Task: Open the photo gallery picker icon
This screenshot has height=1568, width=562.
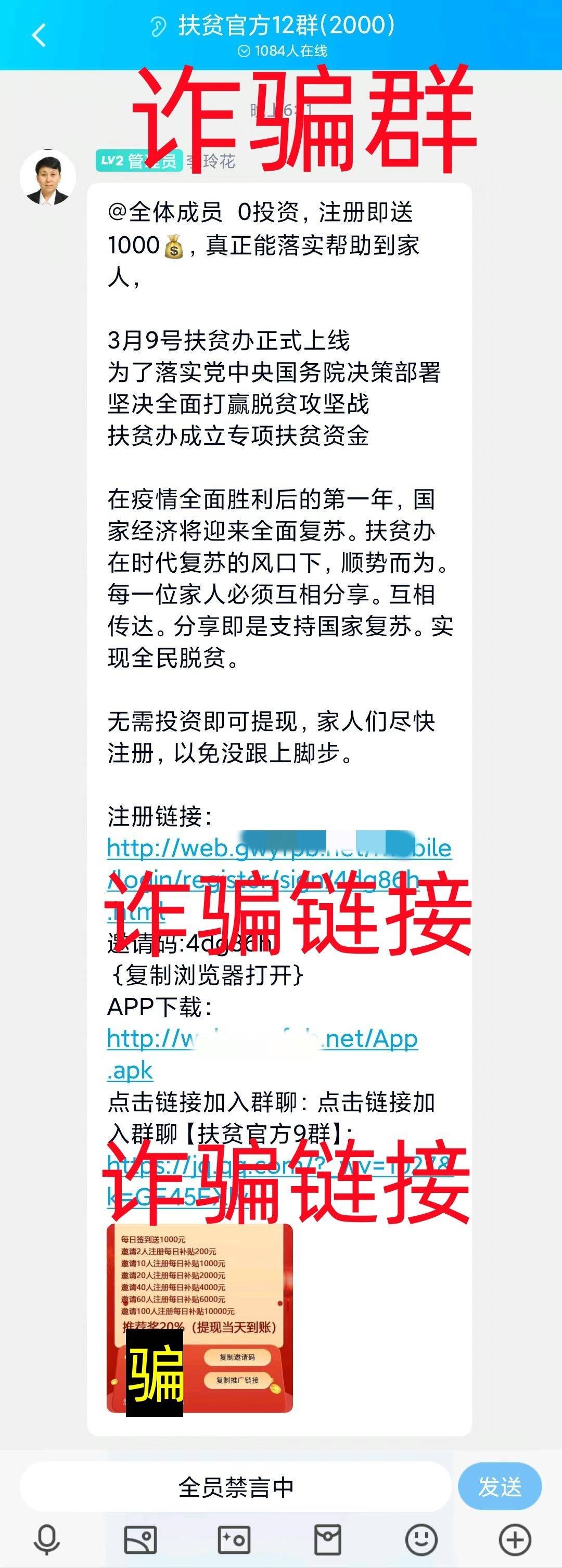Action: [x=140, y=1540]
